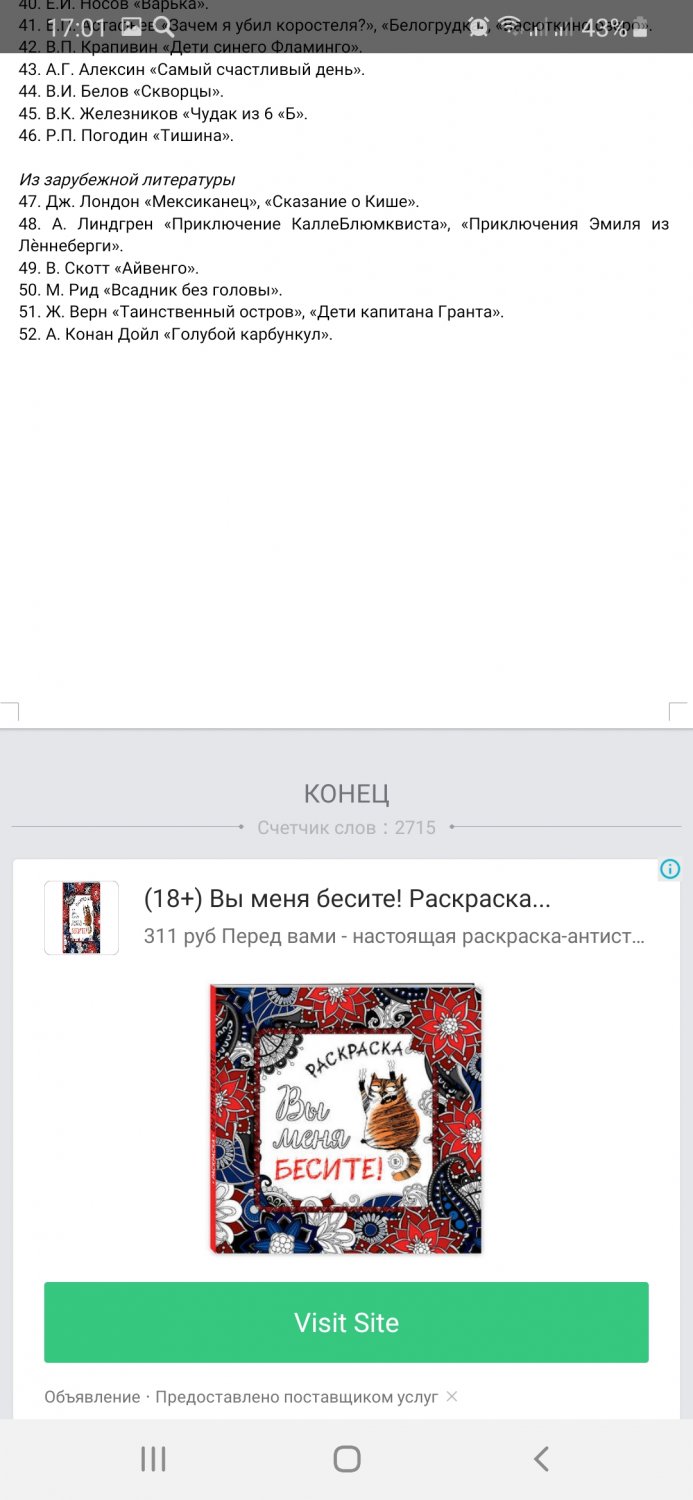Go back with the system back button

coord(541,1459)
